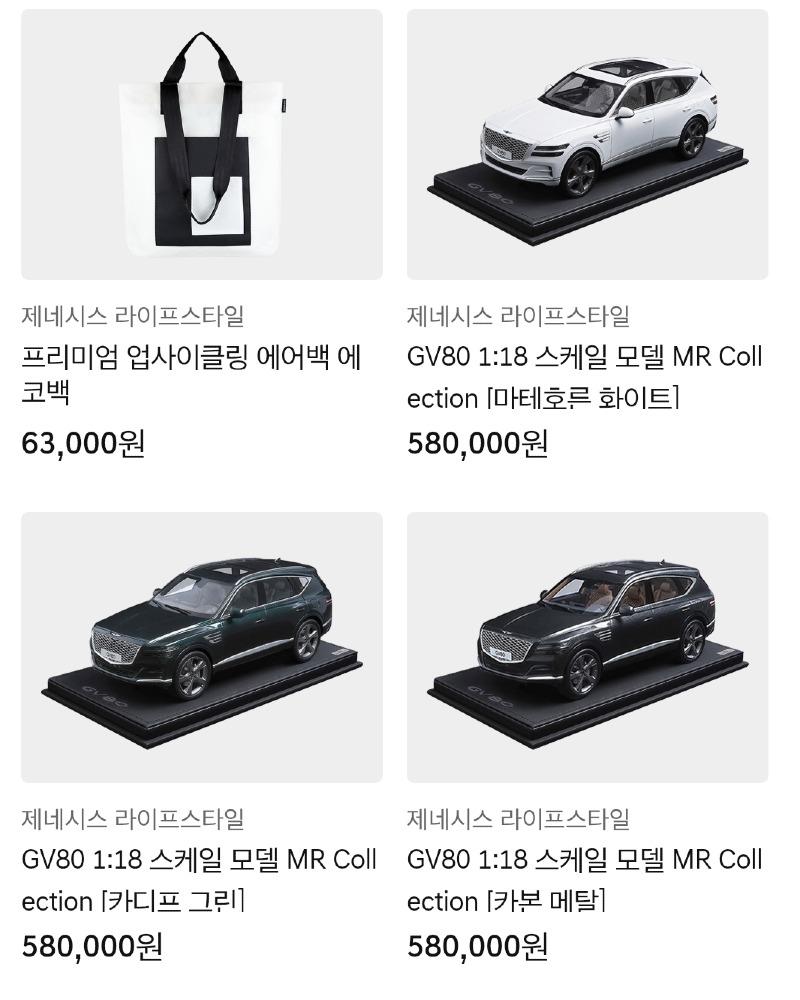
Task: Select GV80 scale model 카본 메탈
Action: coord(587,647)
